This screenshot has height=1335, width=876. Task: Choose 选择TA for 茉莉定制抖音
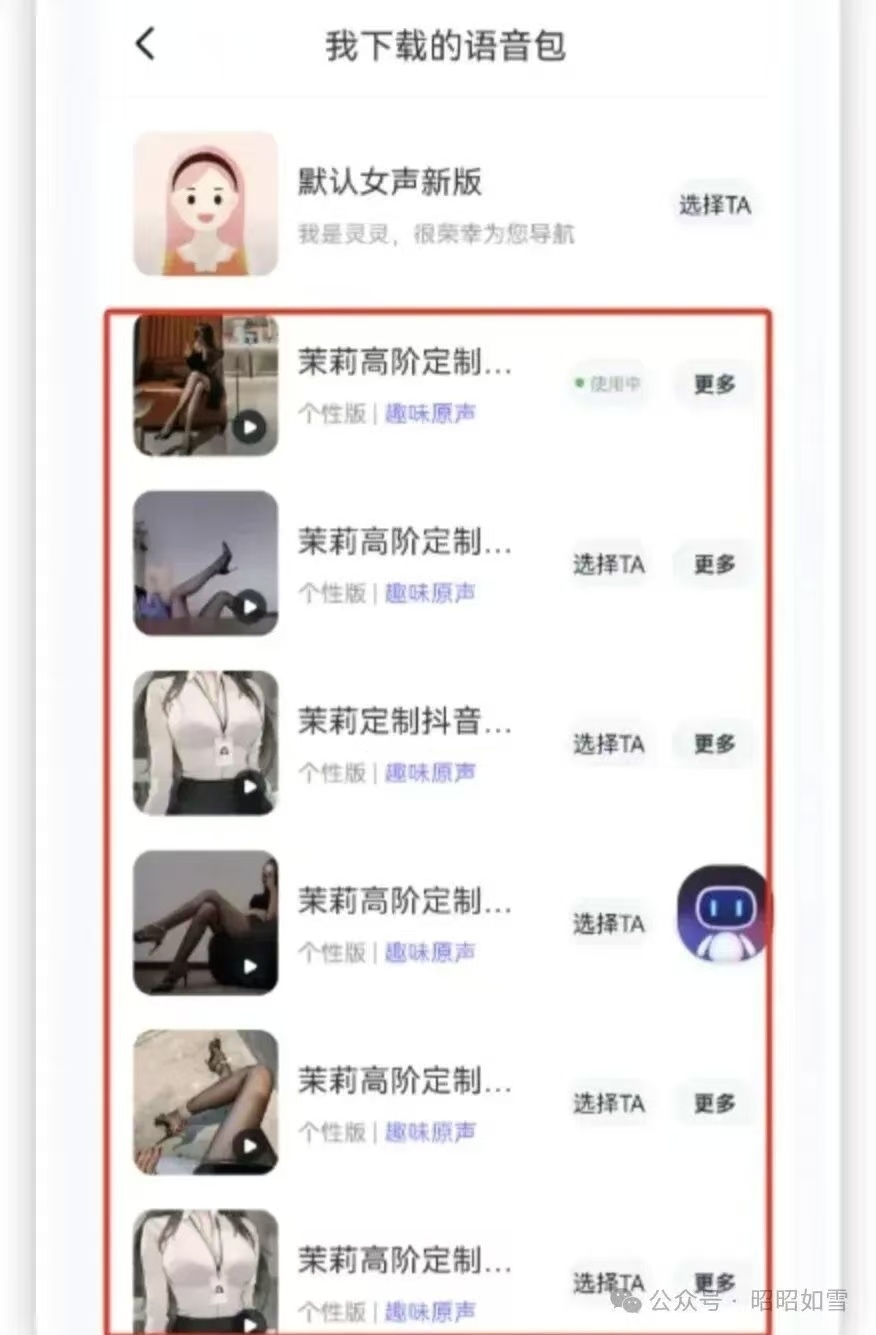pyautogui.click(x=610, y=743)
